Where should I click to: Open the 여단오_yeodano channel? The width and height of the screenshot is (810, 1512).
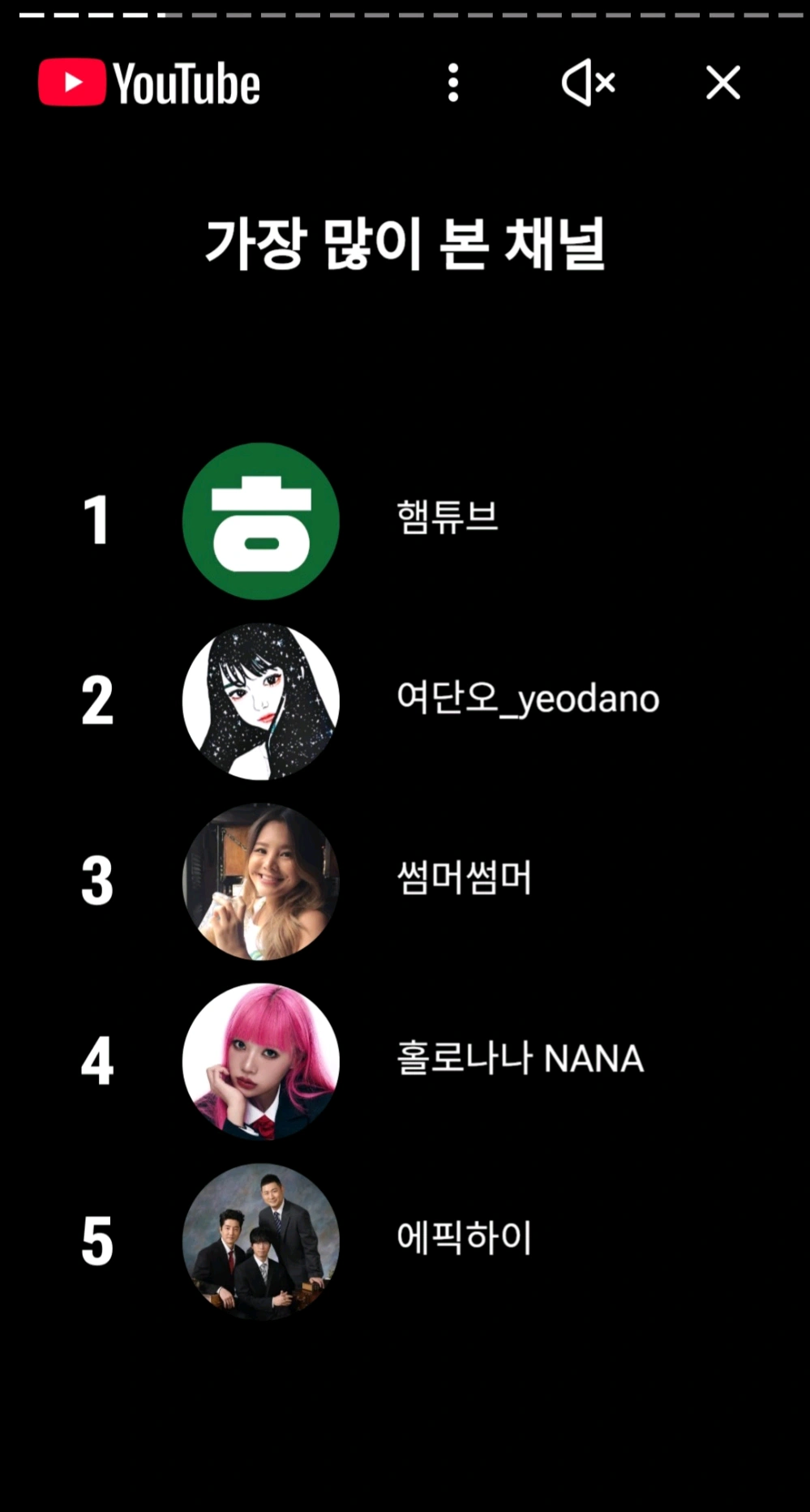pyautogui.click(x=527, y=699)
